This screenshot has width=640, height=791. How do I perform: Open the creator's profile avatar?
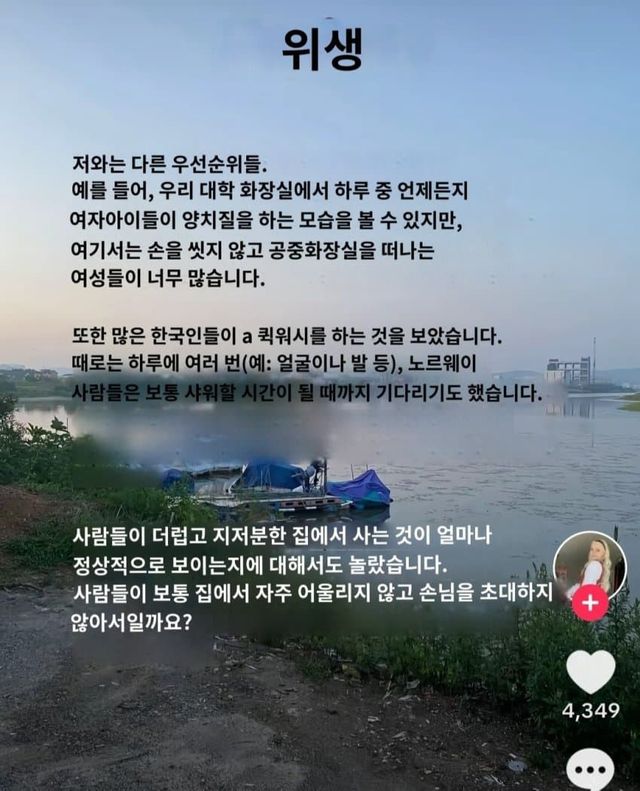(x=590, y=564)
